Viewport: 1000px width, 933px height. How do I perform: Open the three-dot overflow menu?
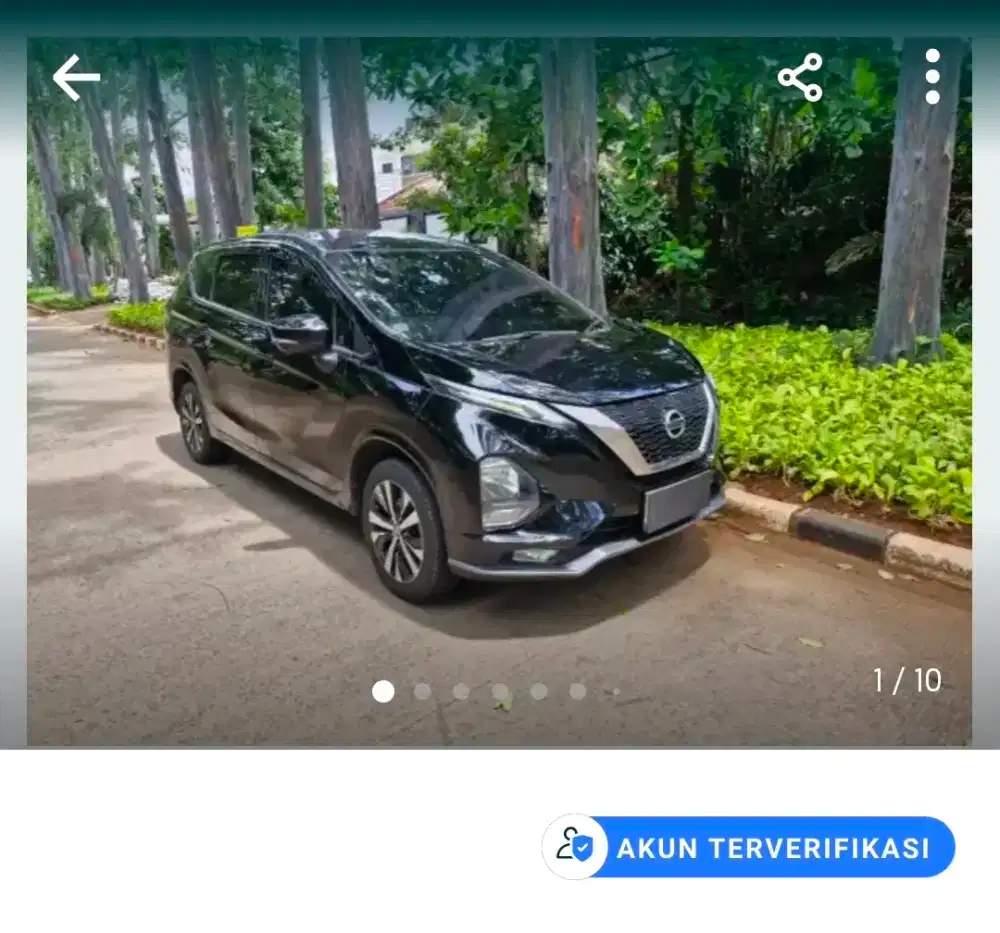point(932,77)
